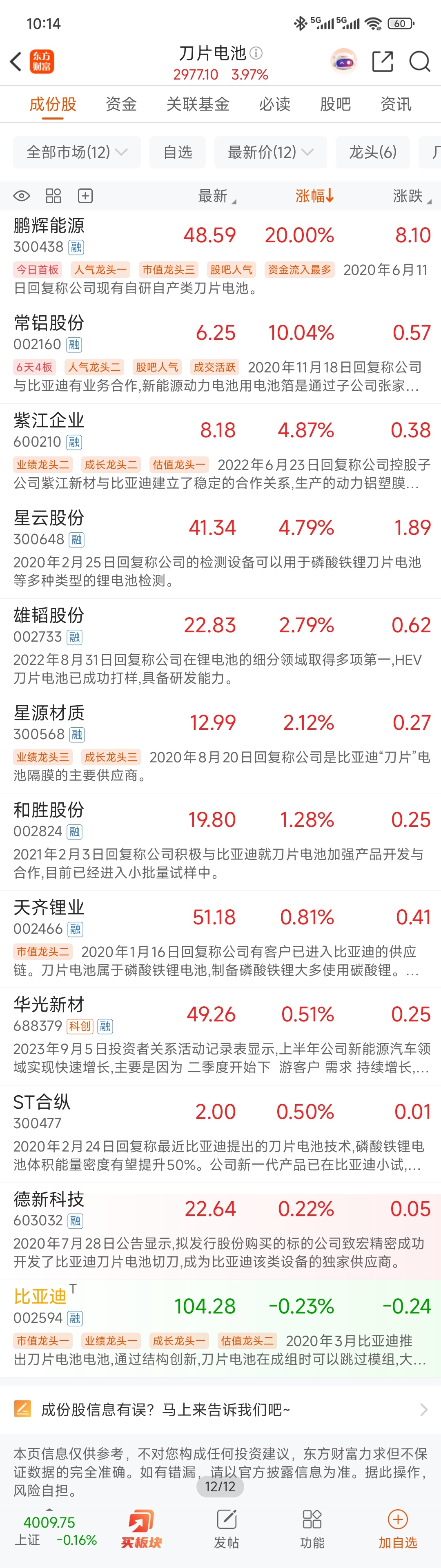
Task: Expand the 全部市场(12) dropdown
Action: 77,152
